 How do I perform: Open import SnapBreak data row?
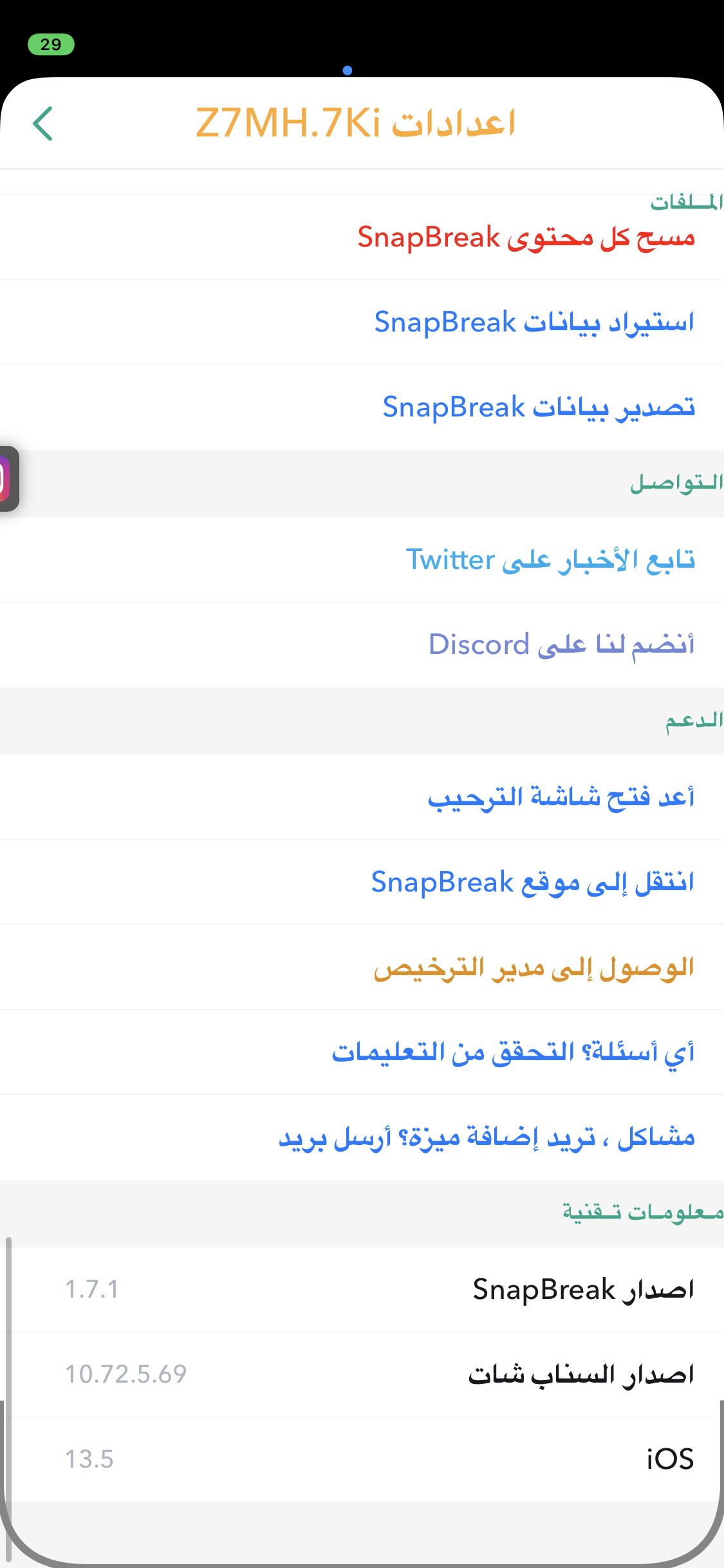pos(362,322)
